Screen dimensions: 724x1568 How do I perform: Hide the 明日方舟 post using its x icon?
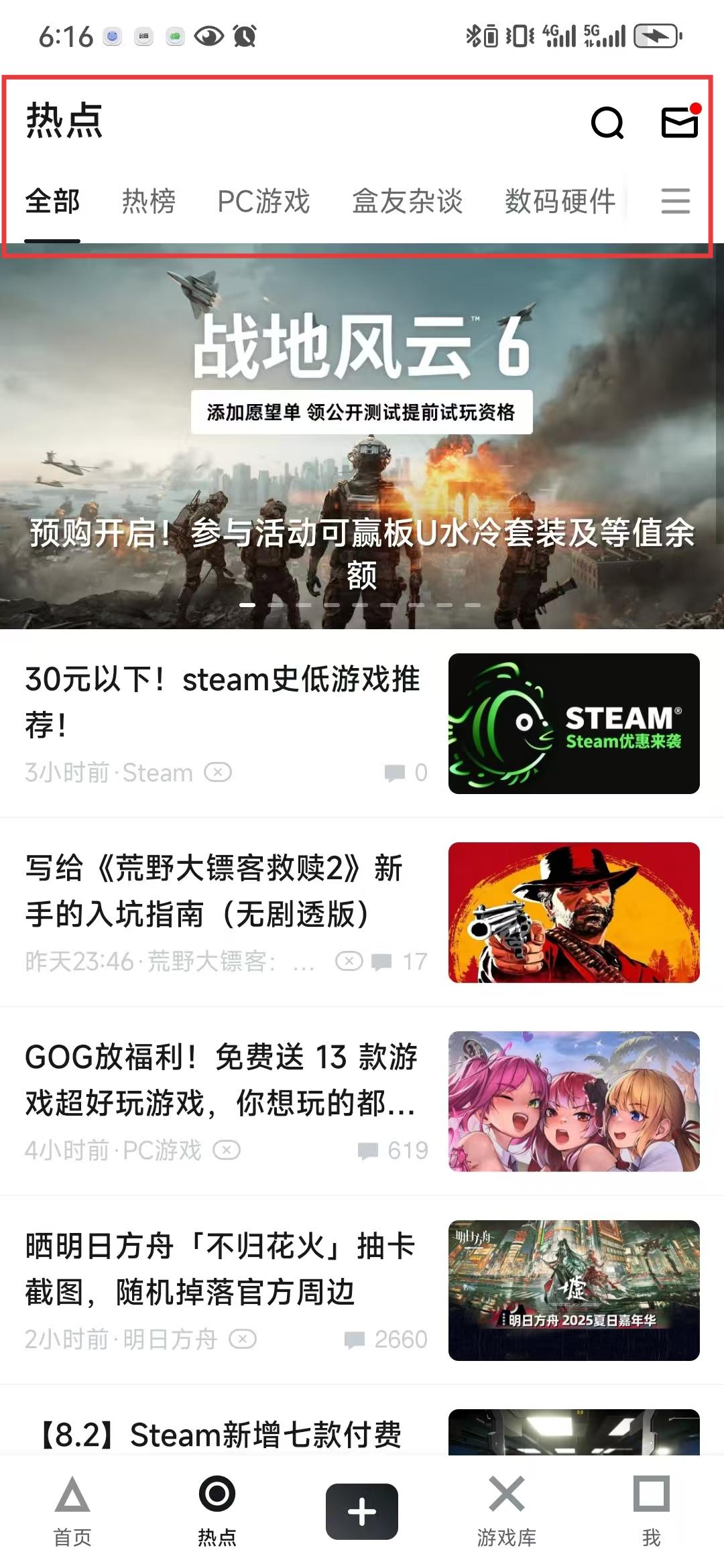(243, 1339)
